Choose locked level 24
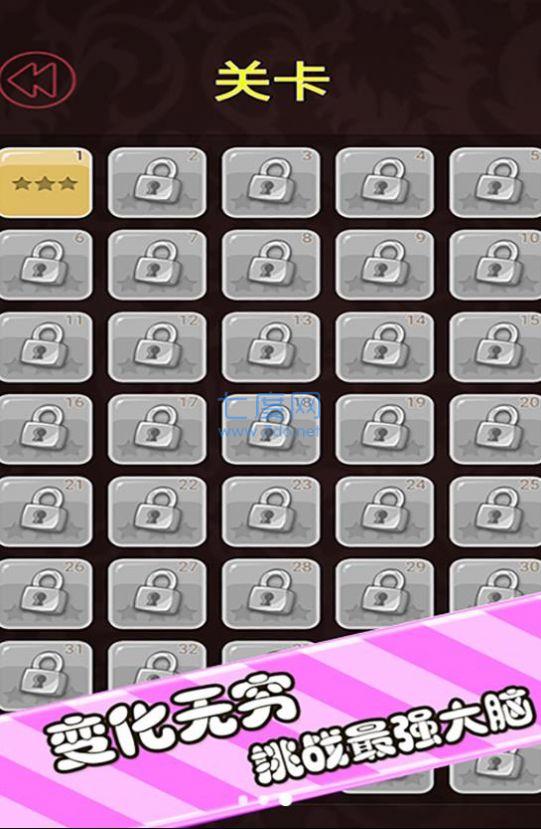Image resolution: width=541 pixels, height=829 pixels. (x=384, y=512)
